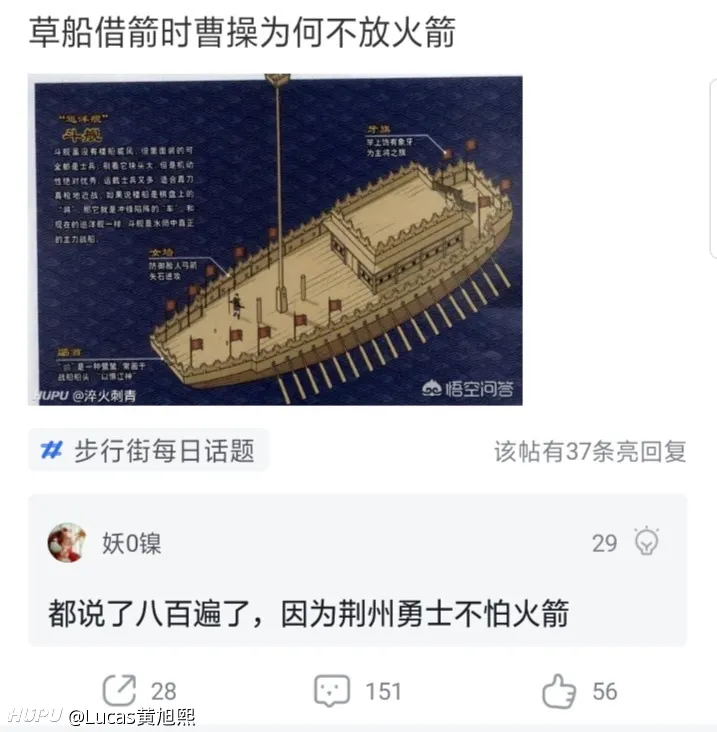Share this post
Viewport: 717px width, 732px height.
pos(120,690)
